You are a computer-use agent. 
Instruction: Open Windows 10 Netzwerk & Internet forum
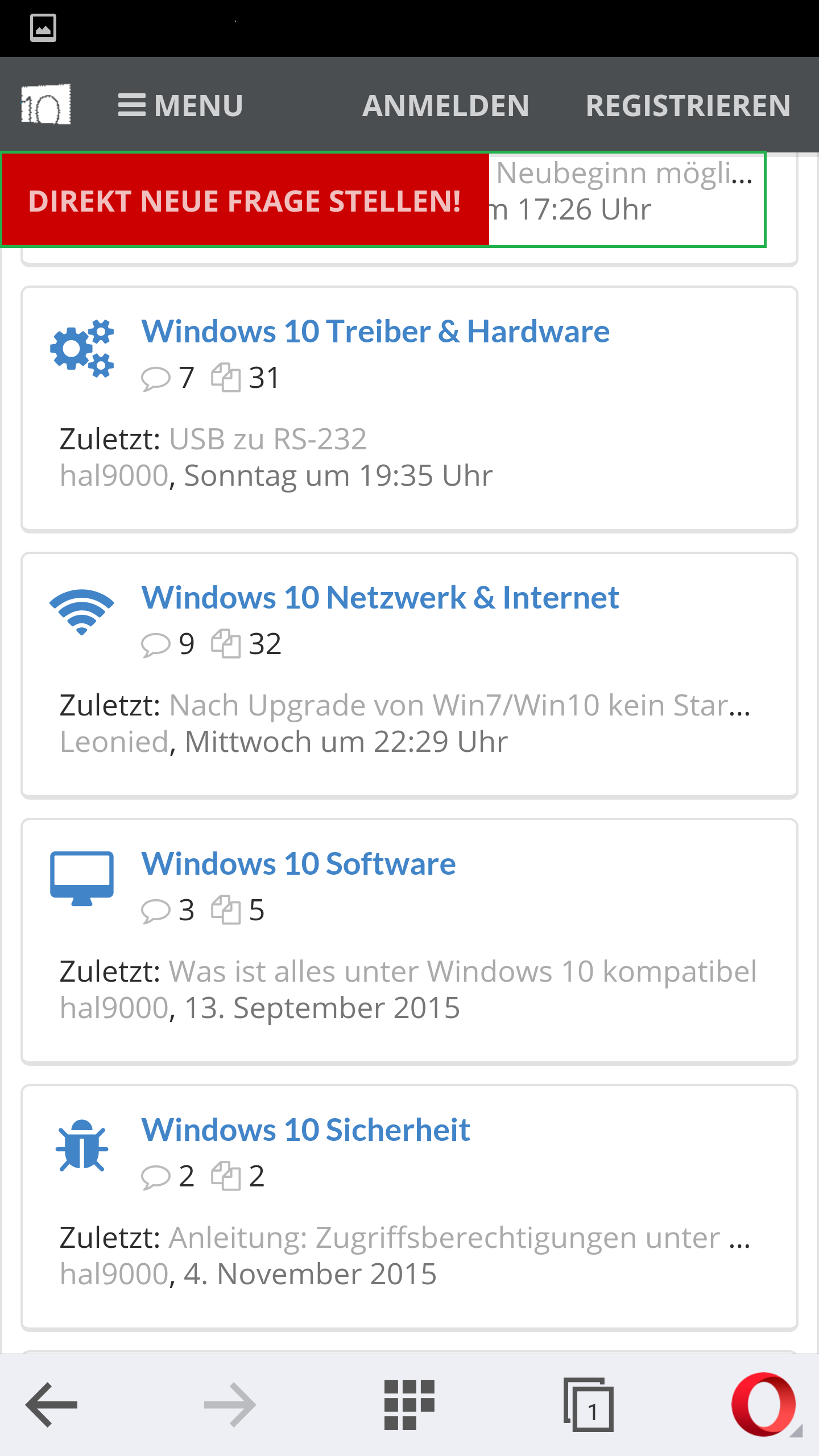click(x=380, y=598)
